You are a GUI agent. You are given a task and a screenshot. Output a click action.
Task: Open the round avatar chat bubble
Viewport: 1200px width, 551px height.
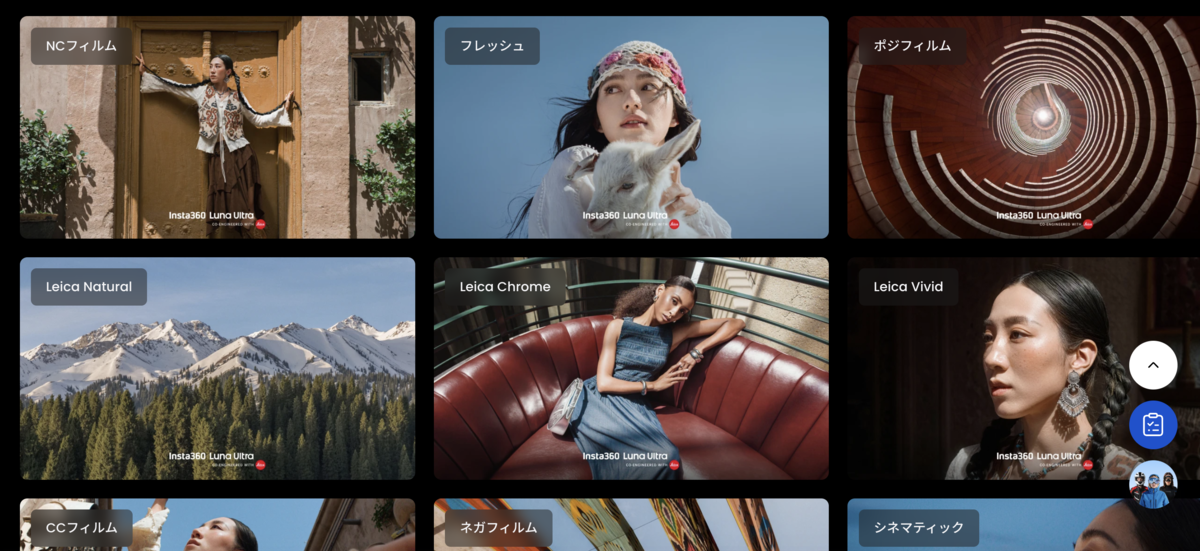click(1153, 485)
